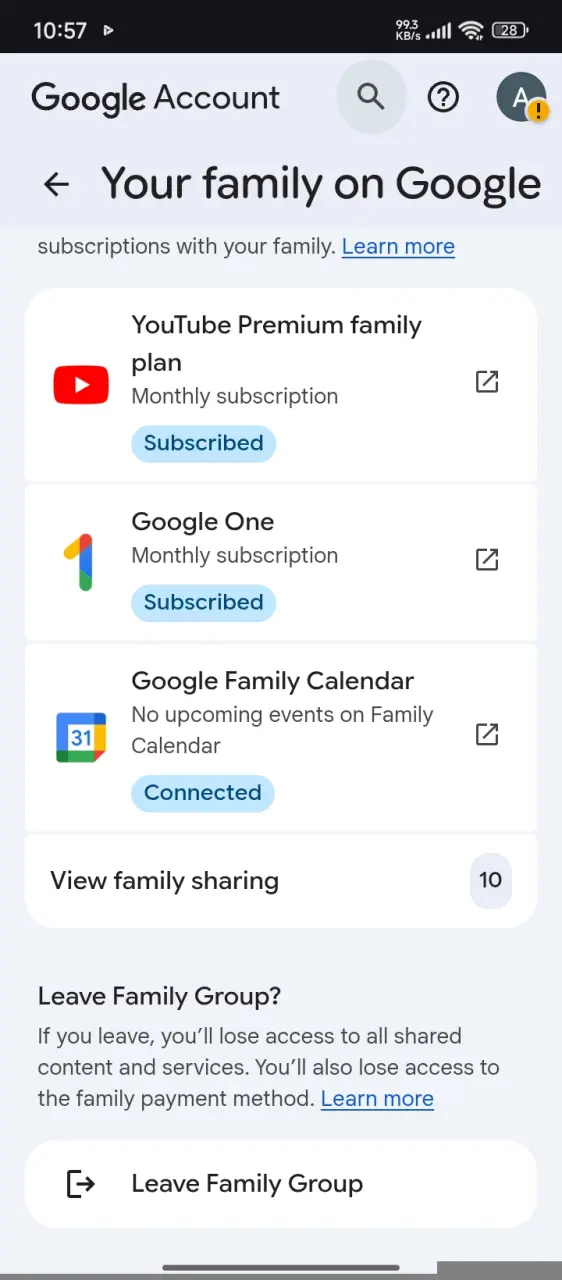Open YouTube Premium family plan card
Image resolution: width=562 pixels, height=1280 pixels.
(281, 385)
